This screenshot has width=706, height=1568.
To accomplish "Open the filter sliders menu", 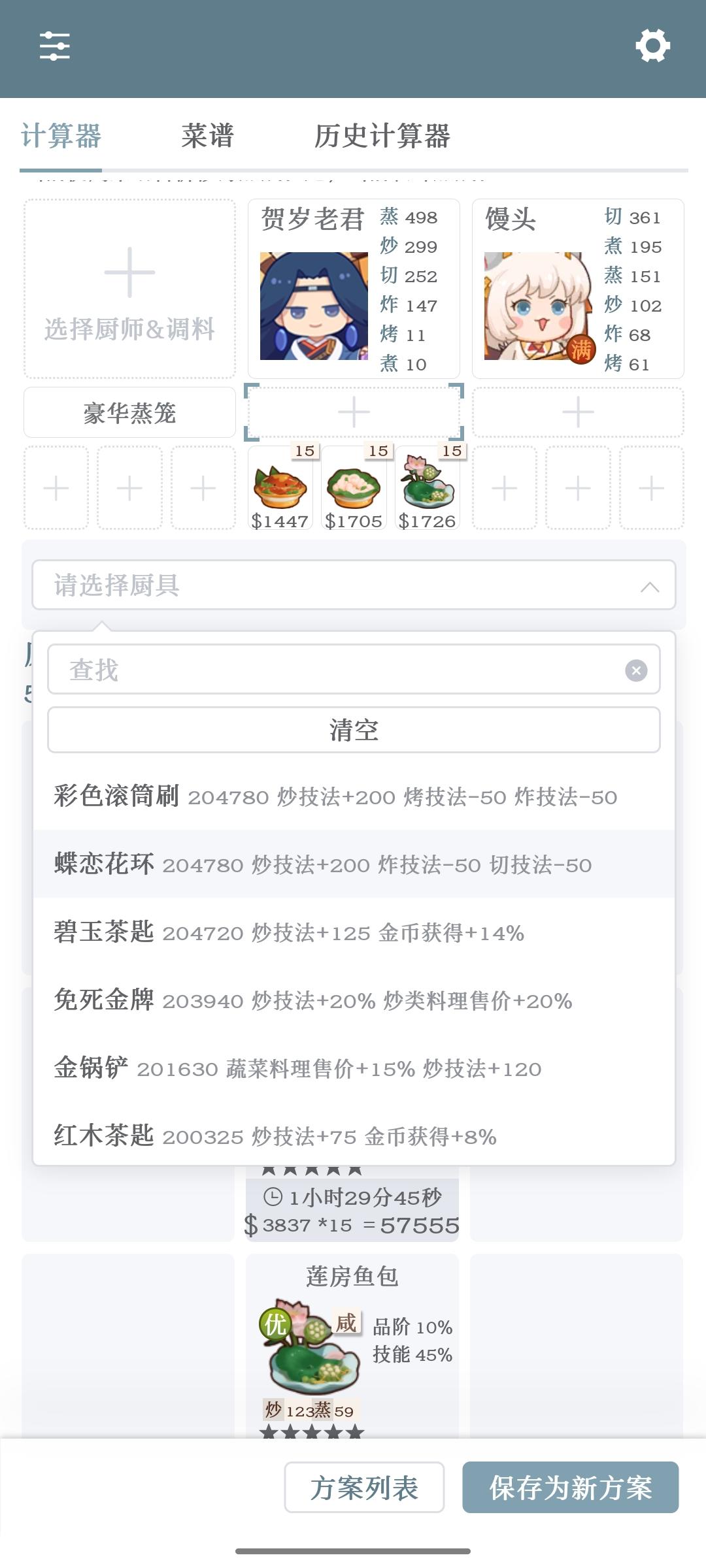I will coord(55,46).
